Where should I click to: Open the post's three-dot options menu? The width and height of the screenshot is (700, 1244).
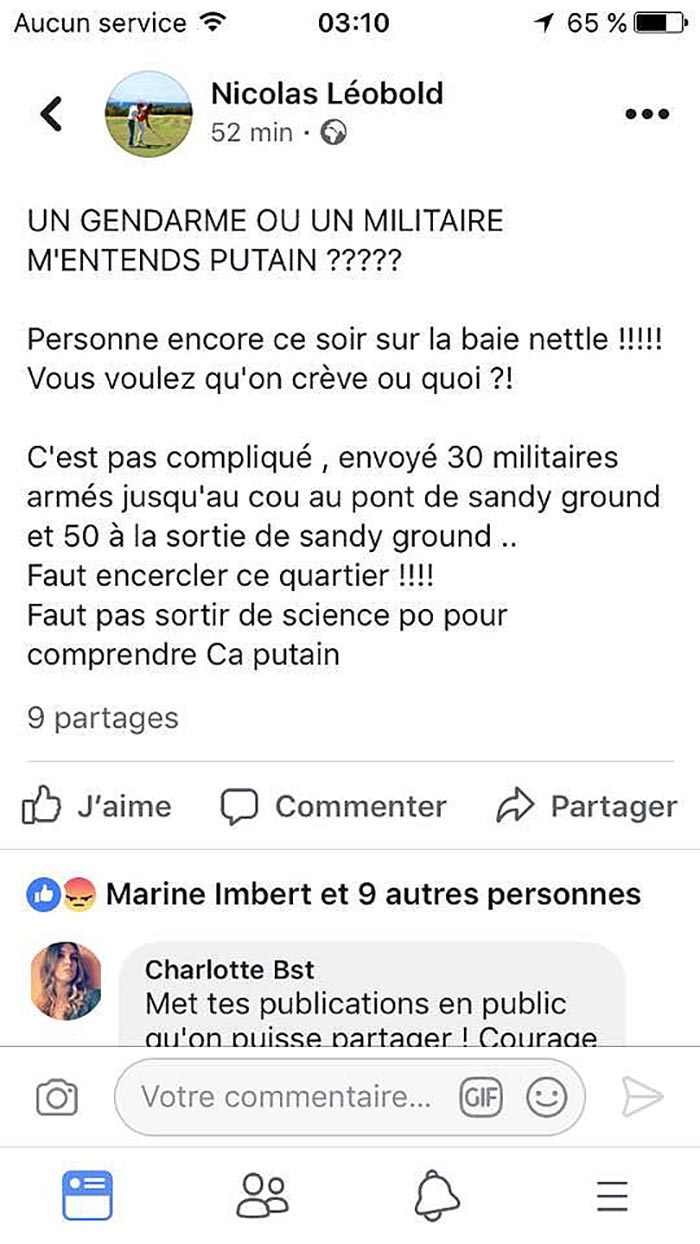click(646, 114)
